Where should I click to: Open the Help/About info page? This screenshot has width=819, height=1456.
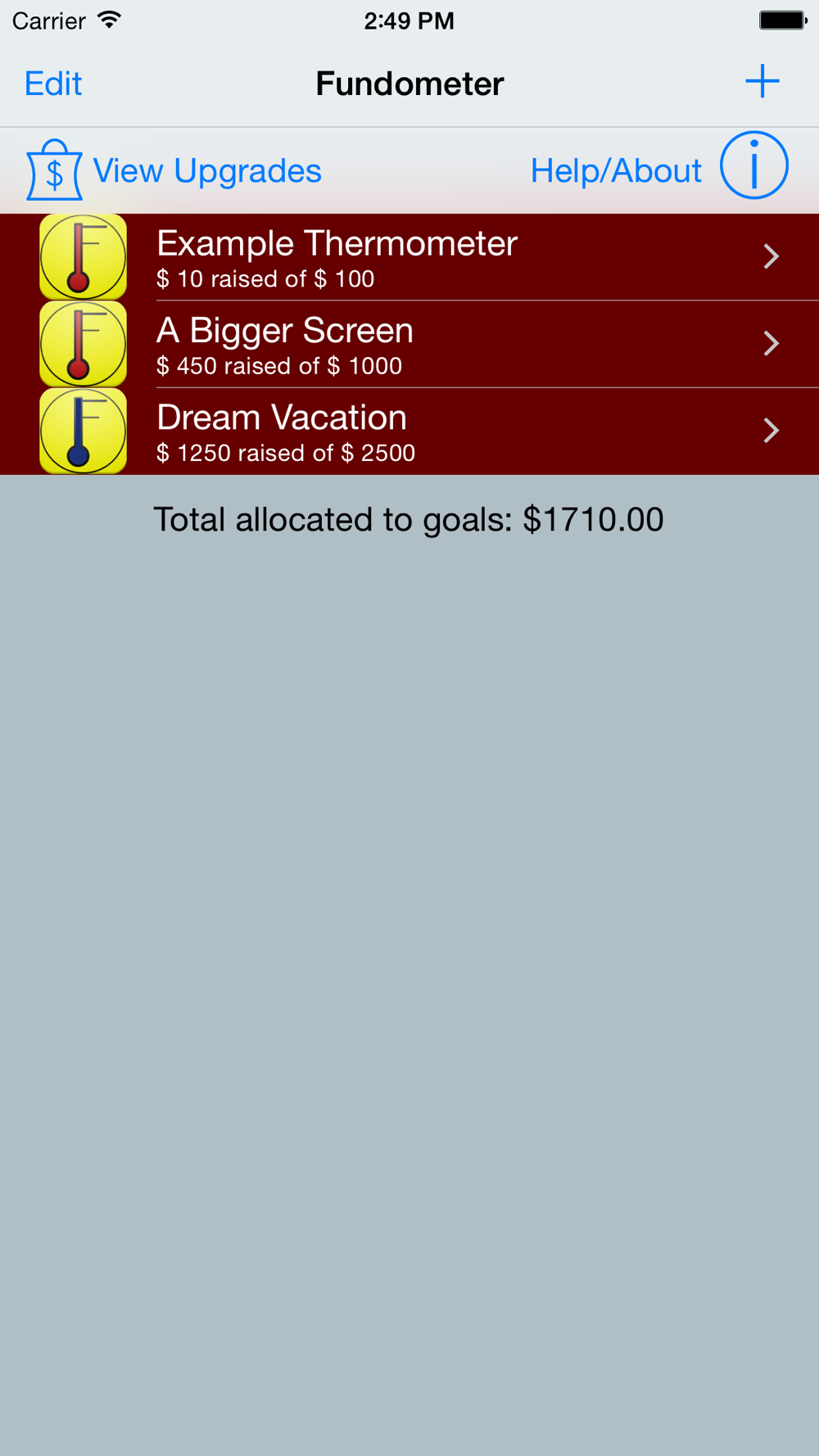click(659, 166)
